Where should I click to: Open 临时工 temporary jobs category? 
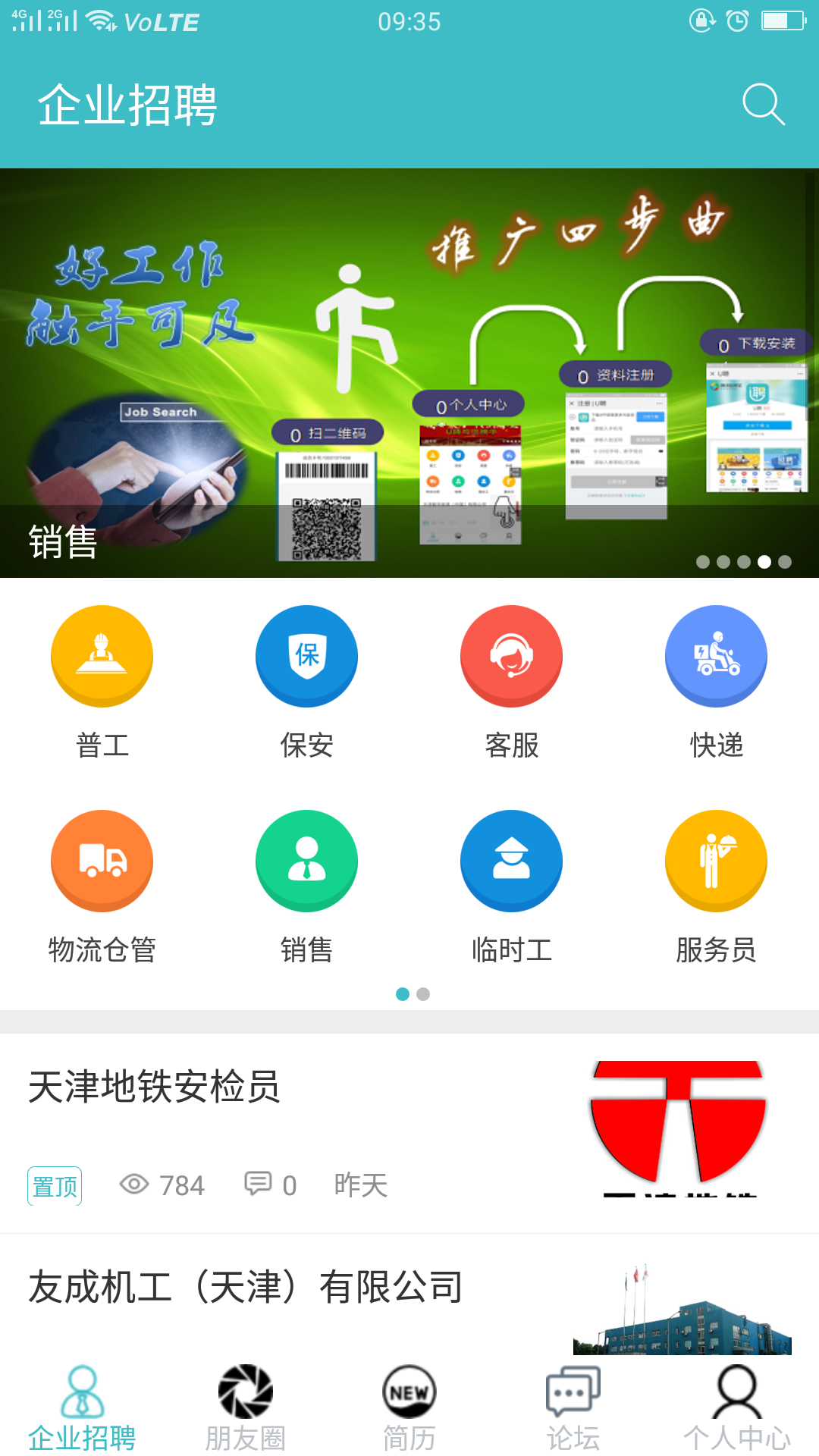tap(512, 861)
